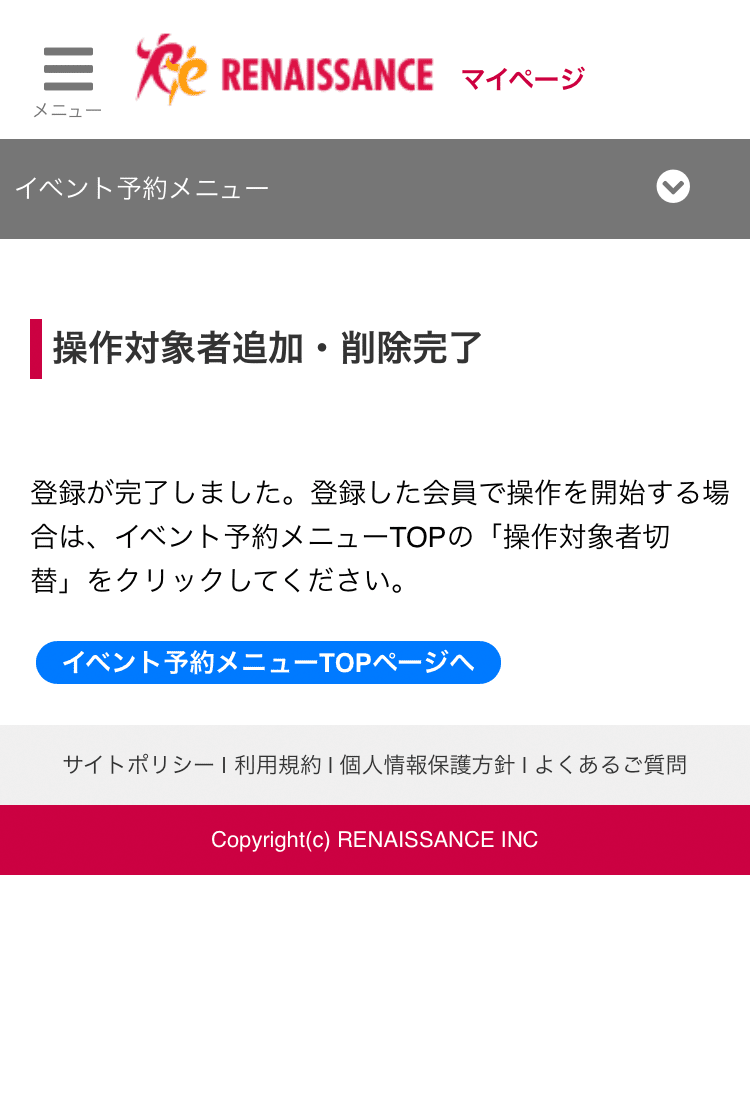Screen dimensions: 750x1100
Task: Go to イベント予約メニューTOPページへ
Action: pos(268,663)
